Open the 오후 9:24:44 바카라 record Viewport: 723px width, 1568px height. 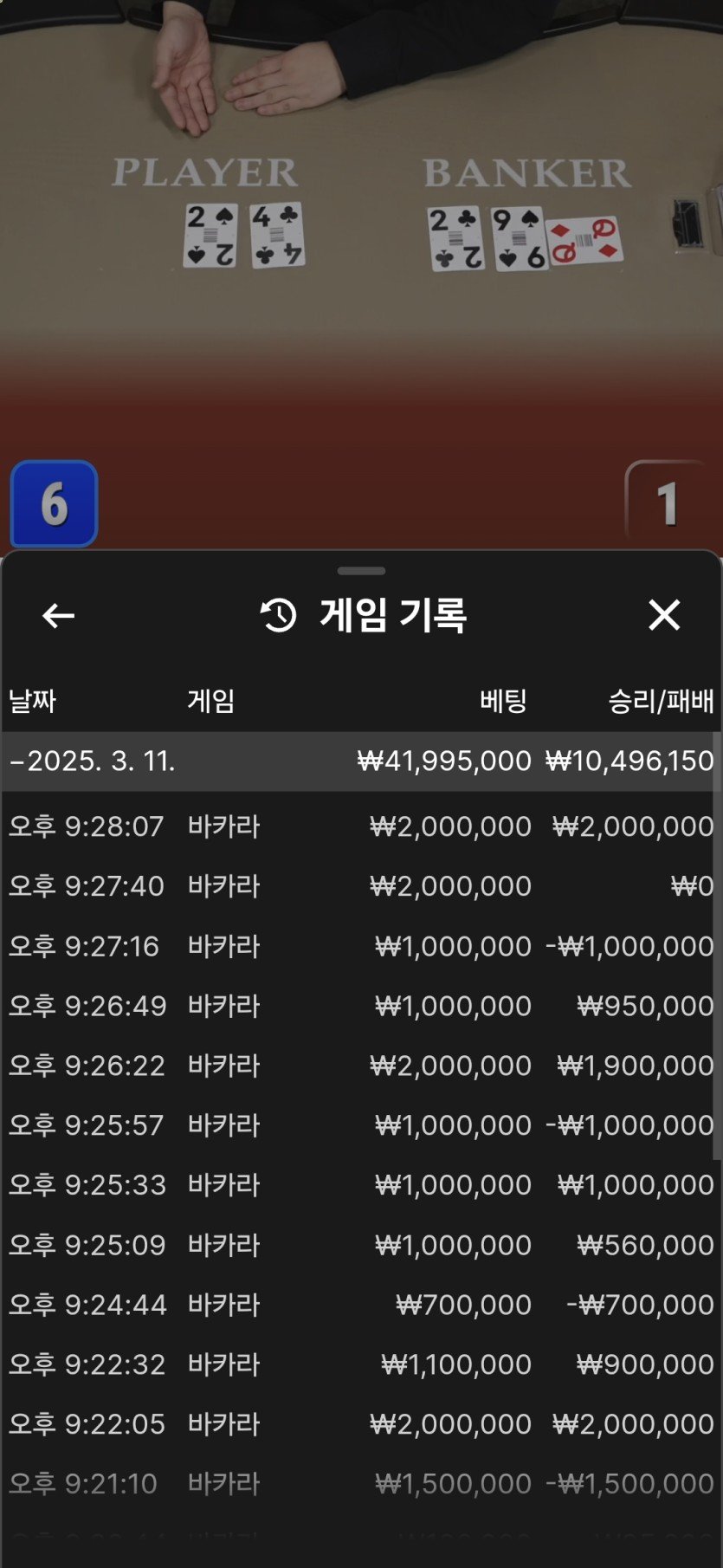point(360,1305)
